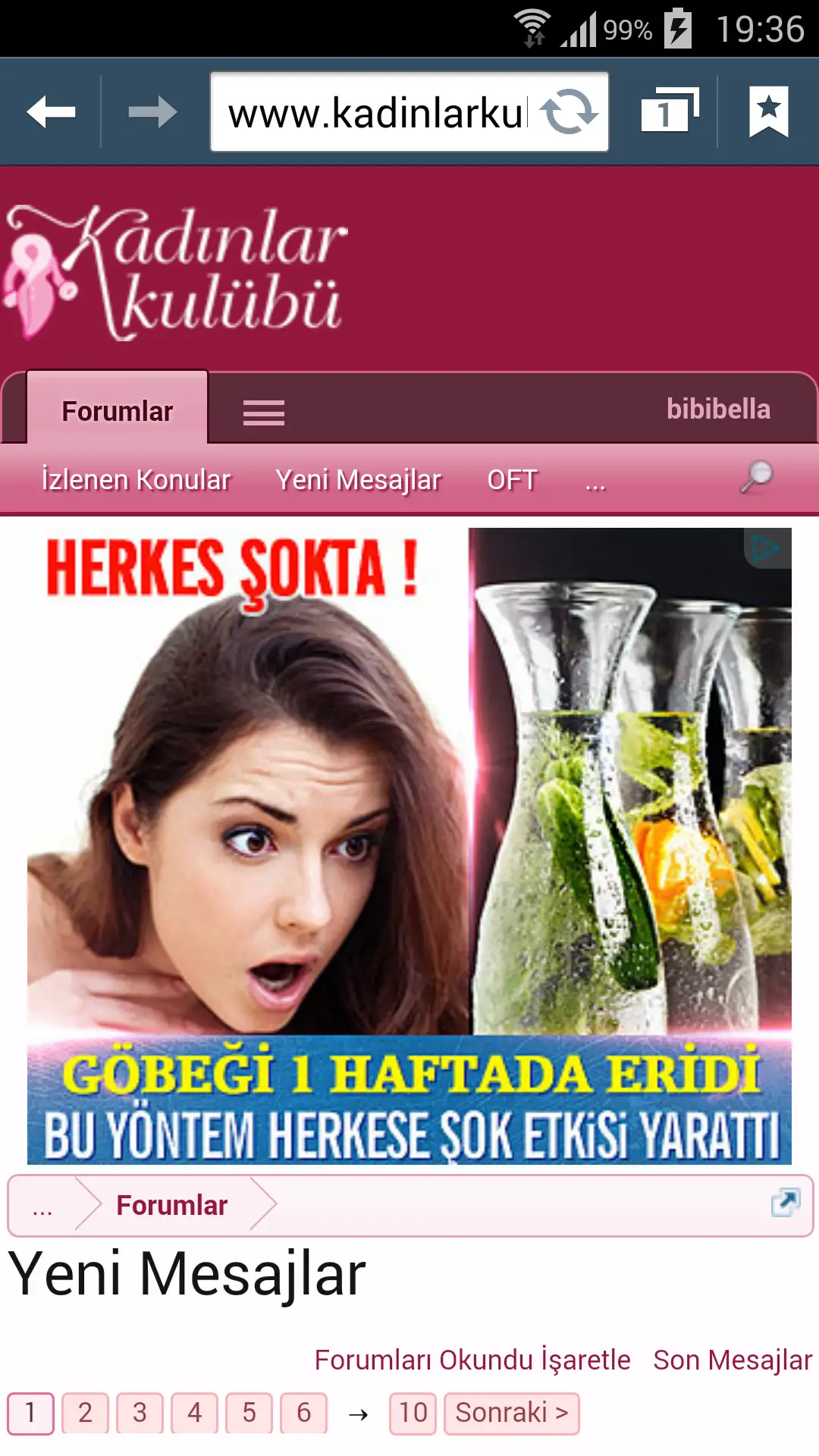Image resolution: width=819 pixels, height=1456 pixels.
Task: Tap Sonraki to go to next page
Action: click(511, 1413)
